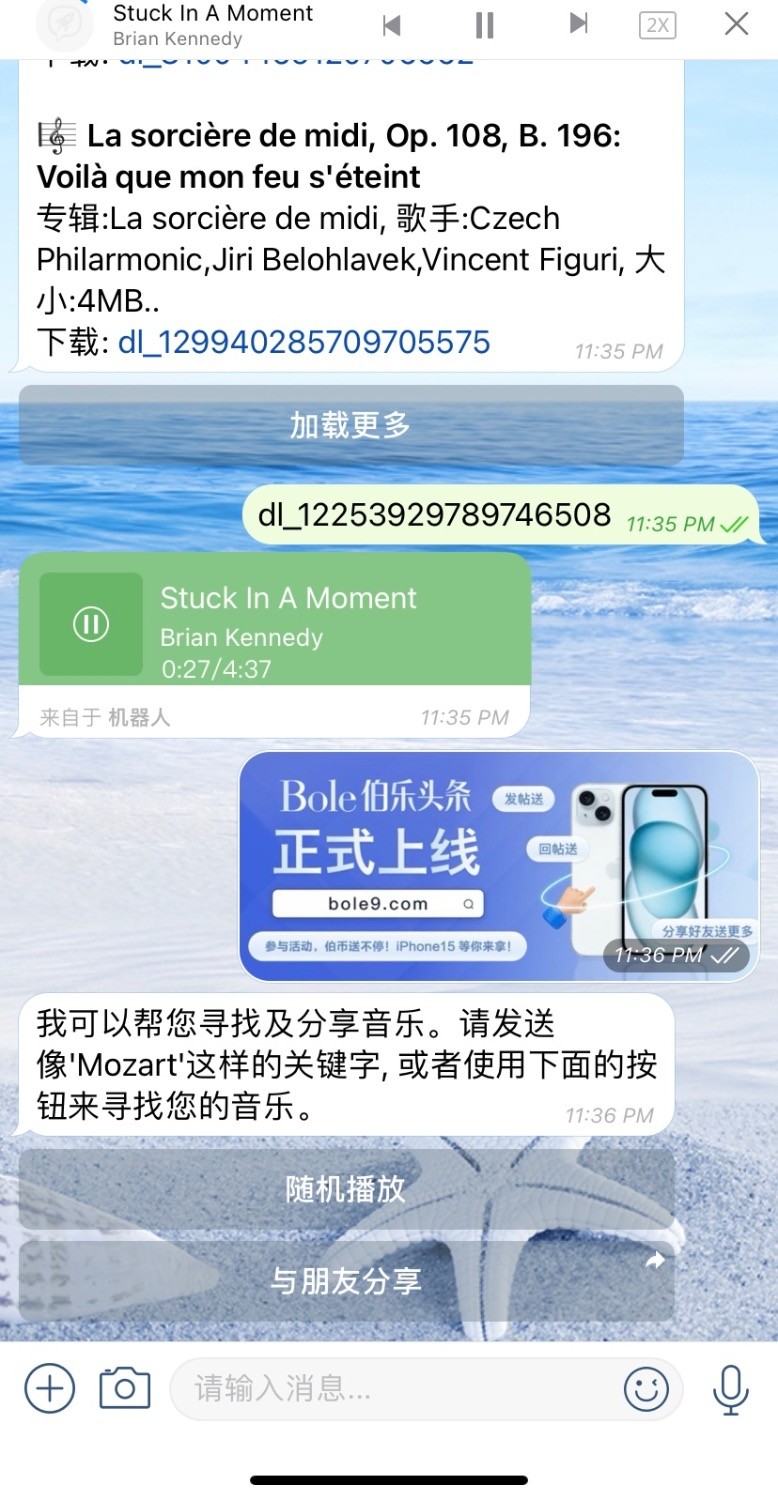The image size is (778, 1500).
Task: Tap 与朋友分享 share with friends button
Action: pyautogui.click(x=346, y=1281)
